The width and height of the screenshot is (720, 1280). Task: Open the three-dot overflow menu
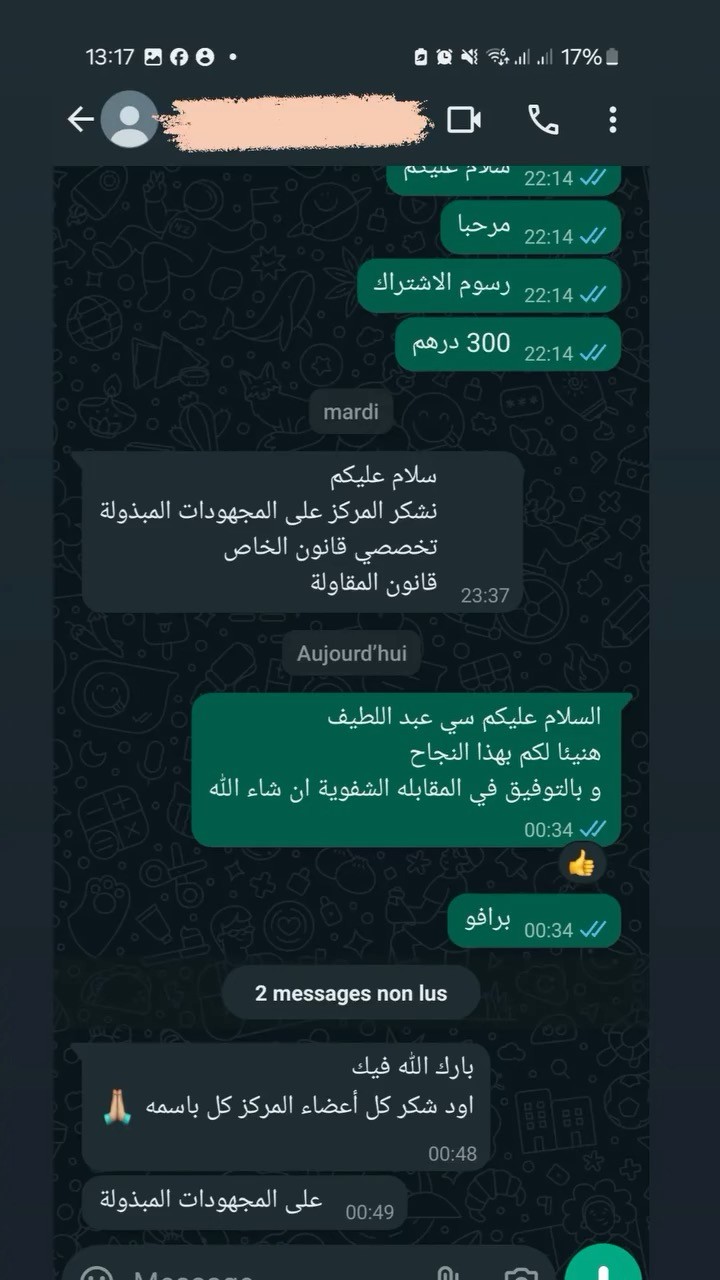click(612, 120)
